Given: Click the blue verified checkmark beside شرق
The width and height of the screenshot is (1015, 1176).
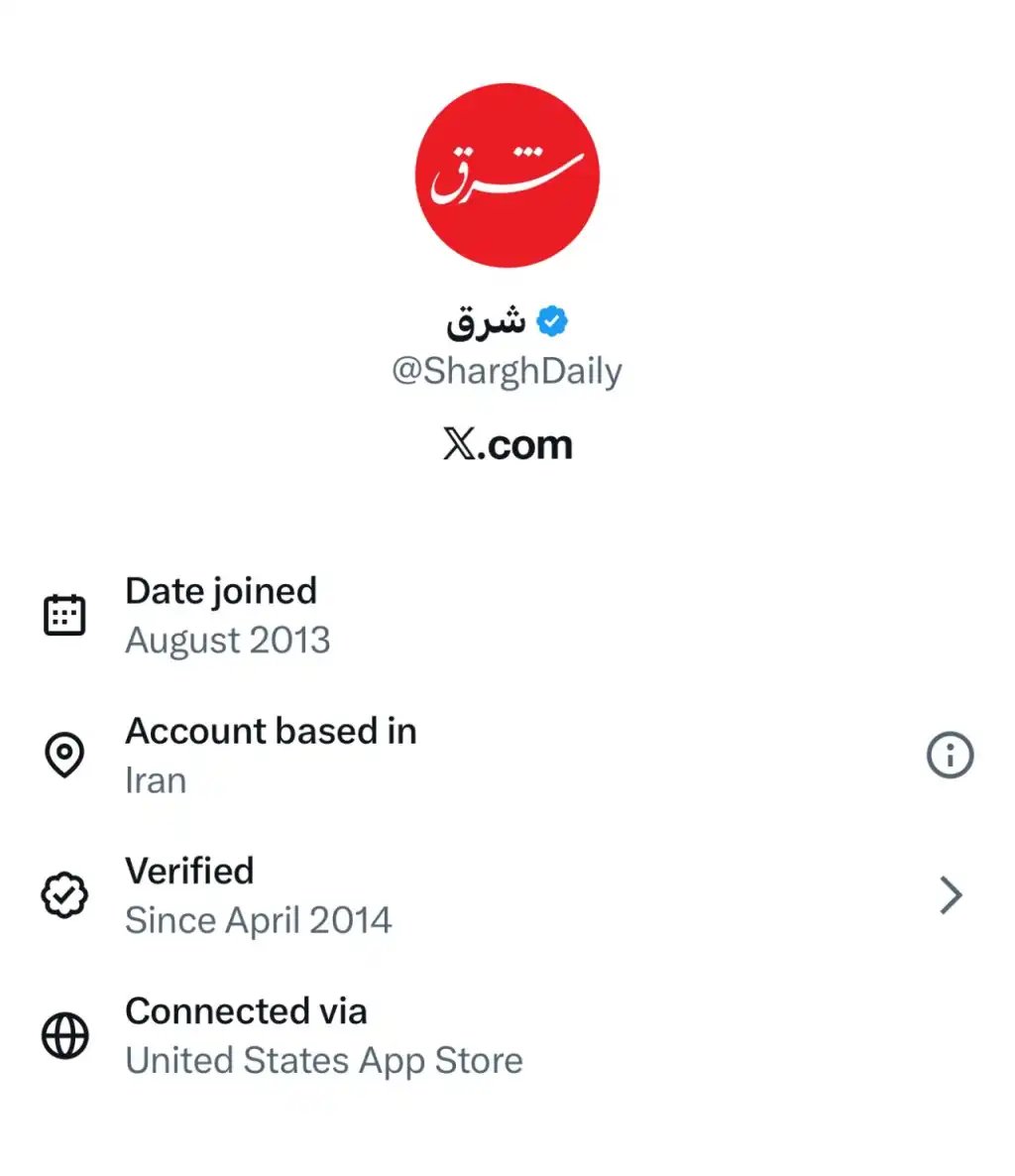Looking at the screenshot, I should coord(552,318).
